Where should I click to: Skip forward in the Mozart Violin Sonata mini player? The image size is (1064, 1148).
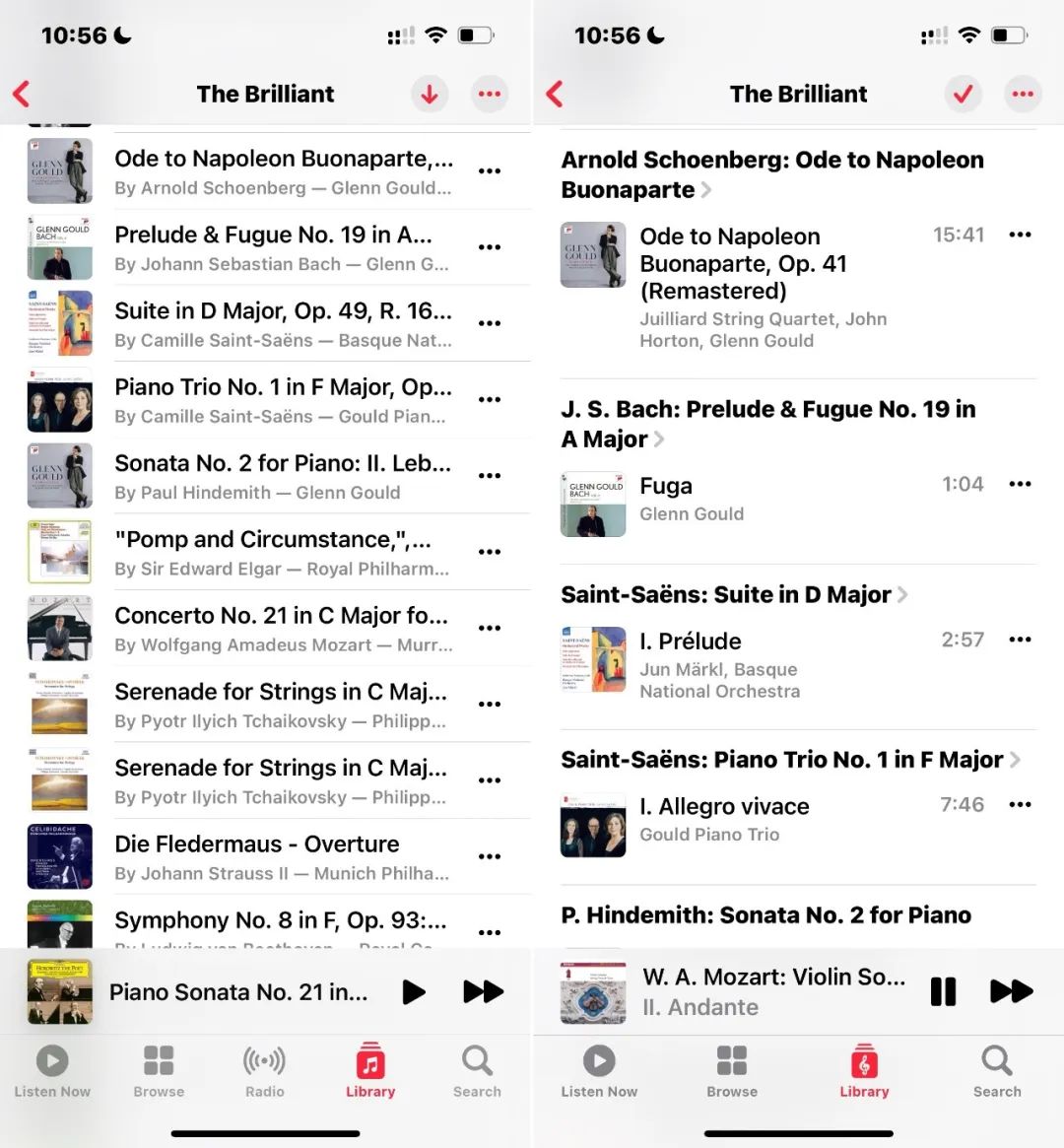pyautogui.click(x=1011, y=991)
